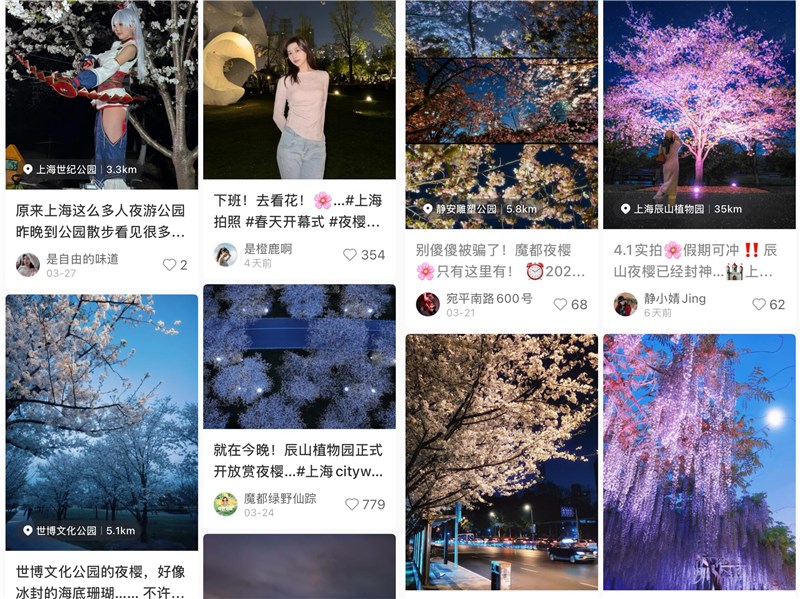Open the post 就在今晚！辰山植物园正式开放赏夜樱
Image resolution: width=800 pixels, height=599 pixels.
point(298,460)
